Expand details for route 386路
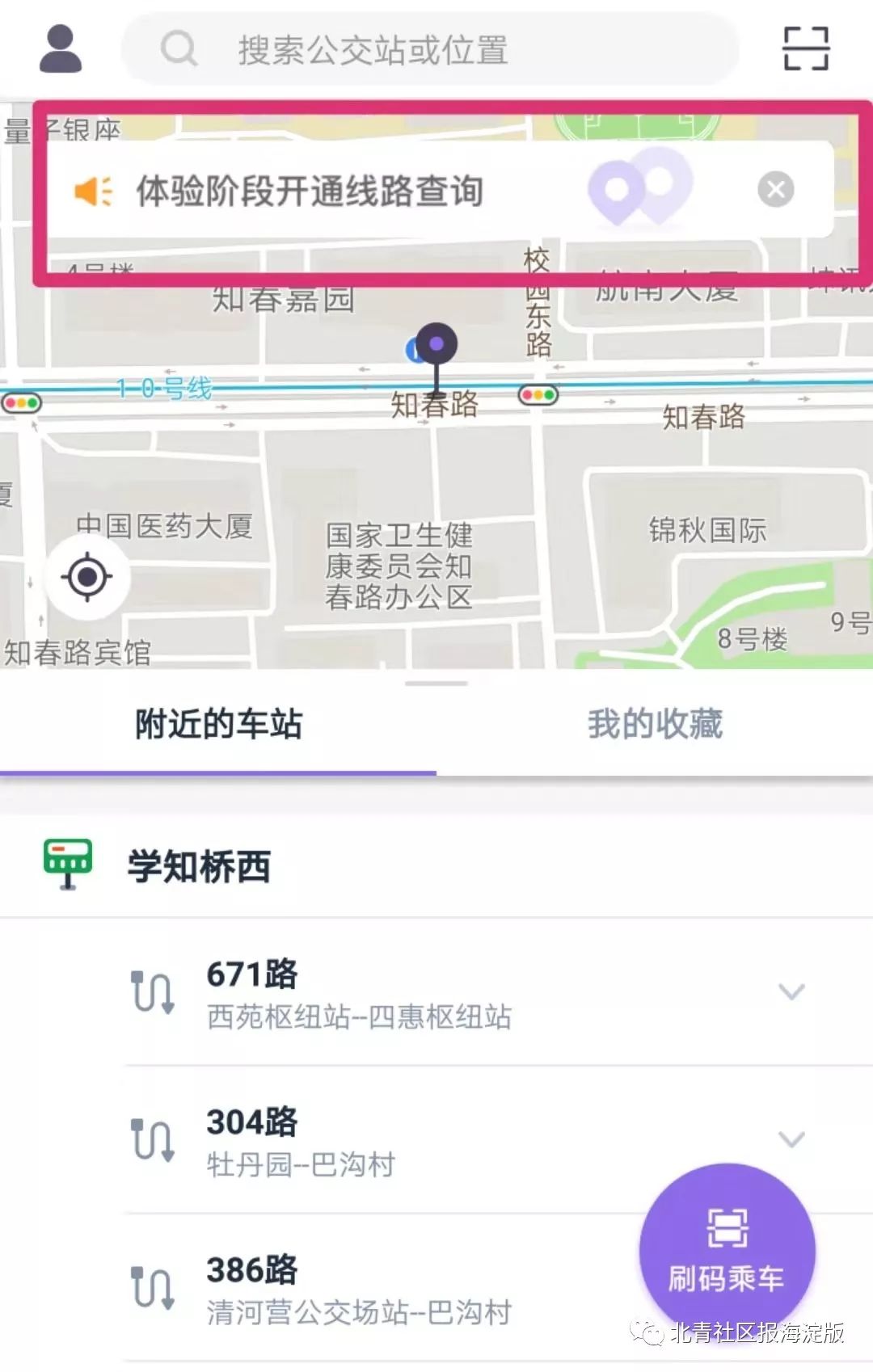This screenshot has height=1372, width=873. (x=791, y=1285)
